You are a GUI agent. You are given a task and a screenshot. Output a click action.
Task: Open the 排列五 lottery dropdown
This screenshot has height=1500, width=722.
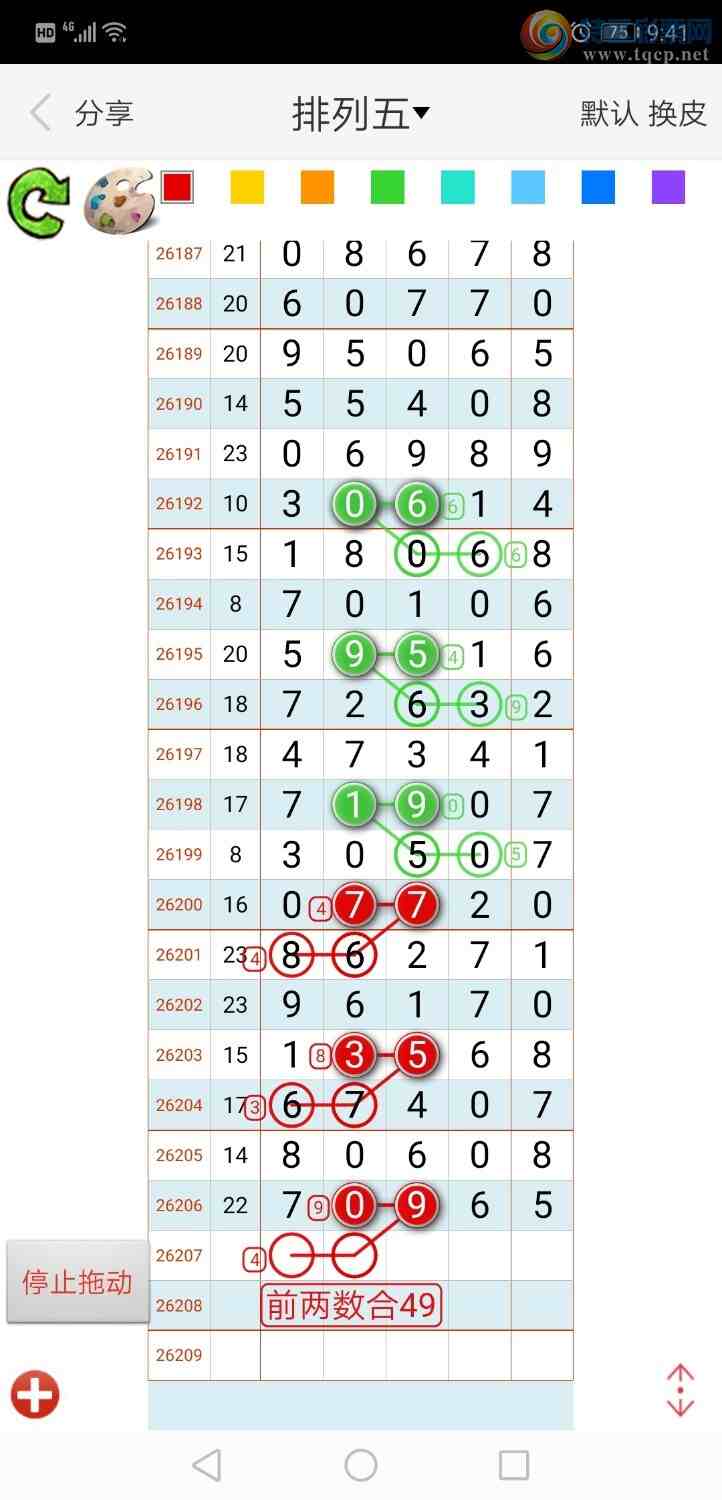pyautogui.click(x=360, y=114)
